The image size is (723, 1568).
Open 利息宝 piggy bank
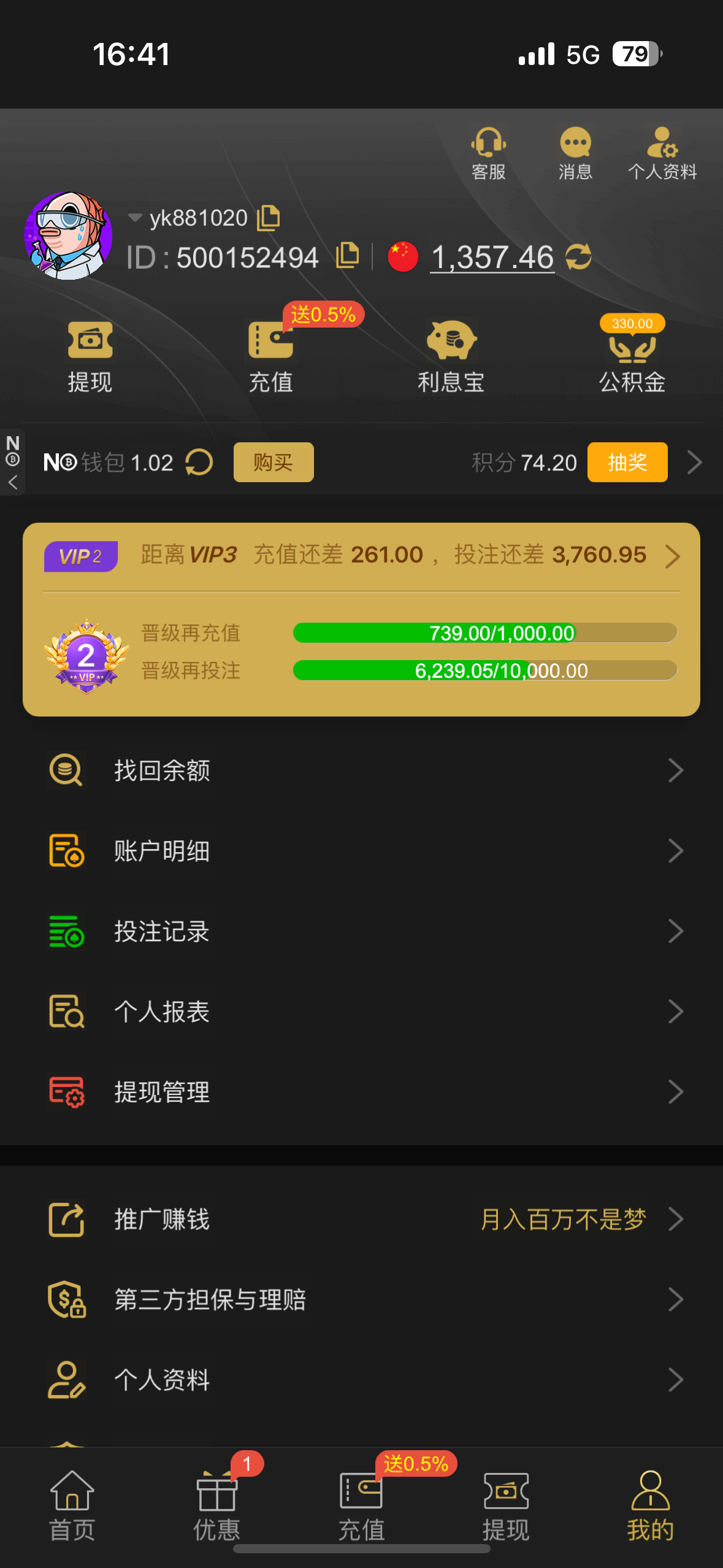(451, 356)
